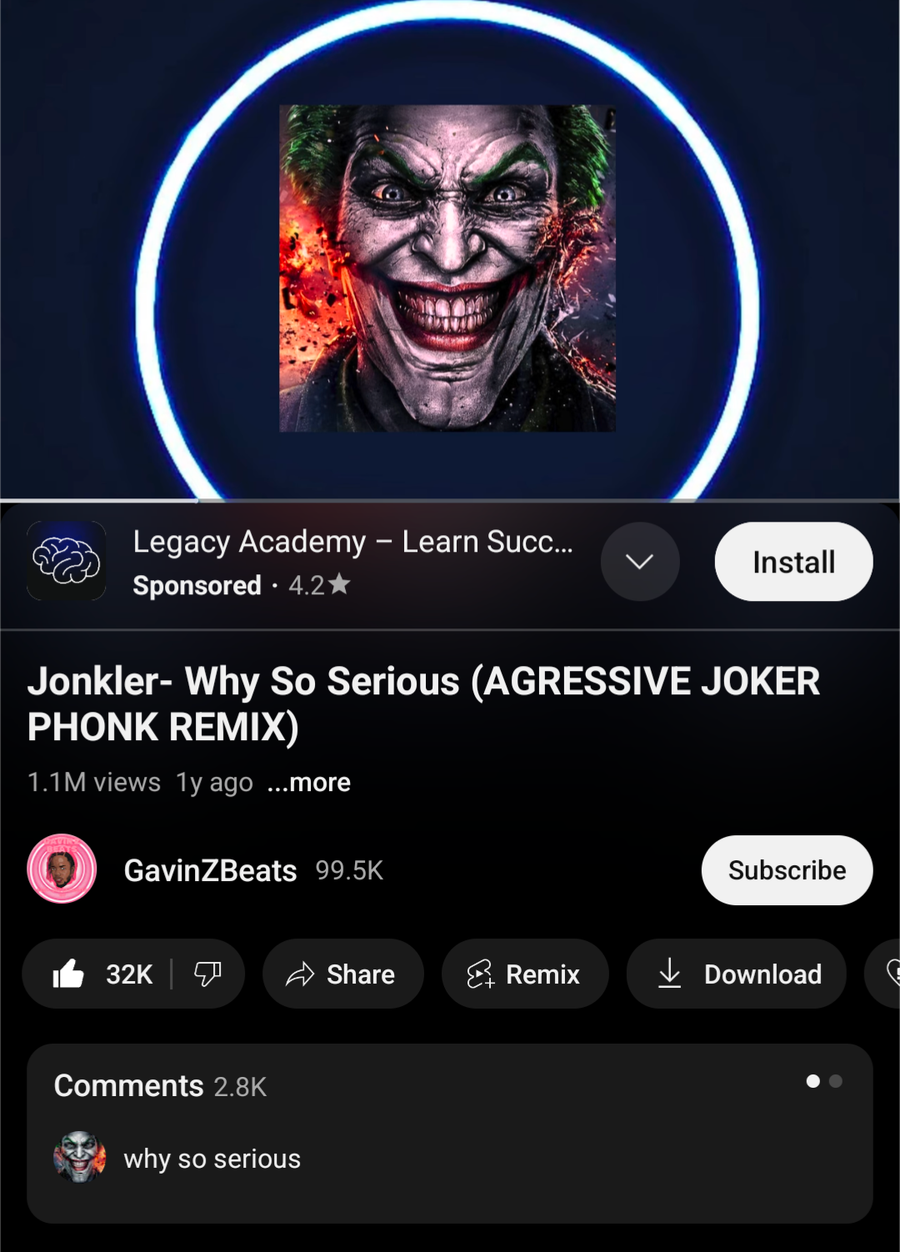Install the Legacy Academy app
The width and height of the screenshot is (900, 1252).
[793, 562]
